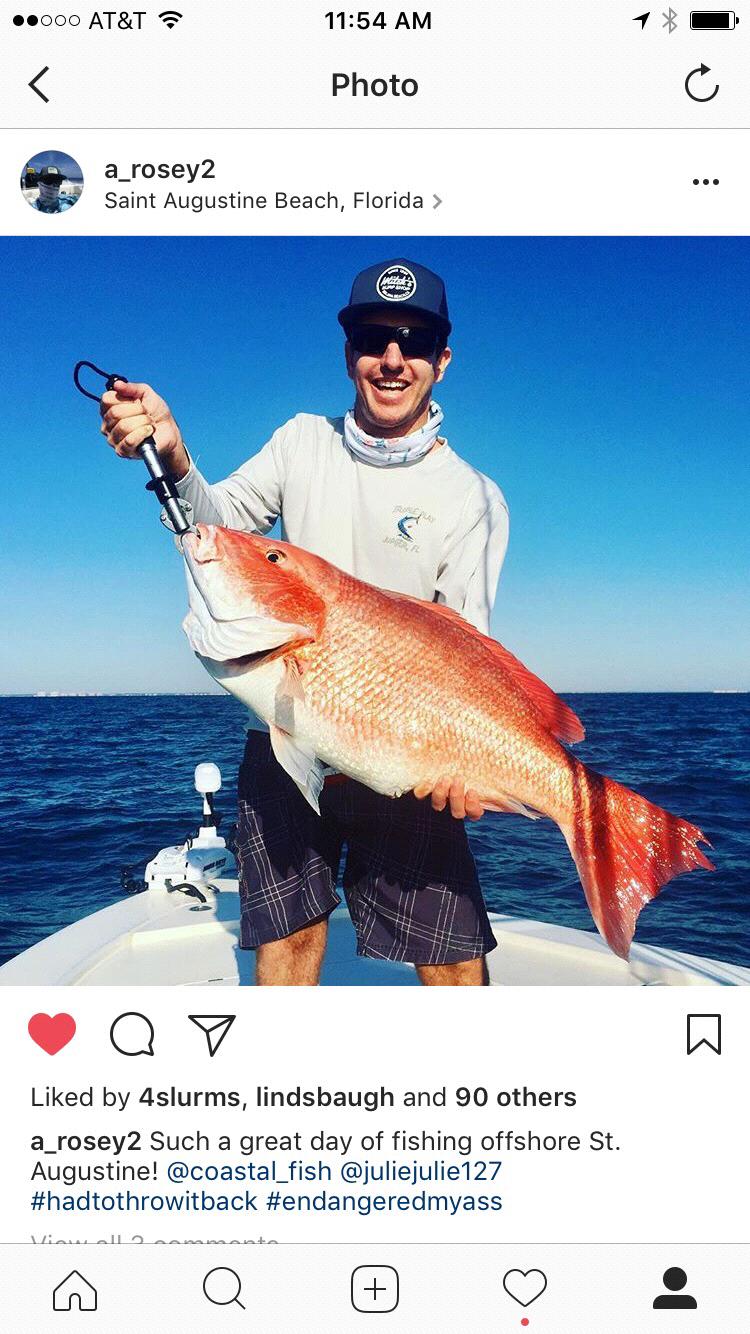This screenshot has width=750, height=1334.
Task: Go back using the top-left arrow
Action: (x=39, y=85)
